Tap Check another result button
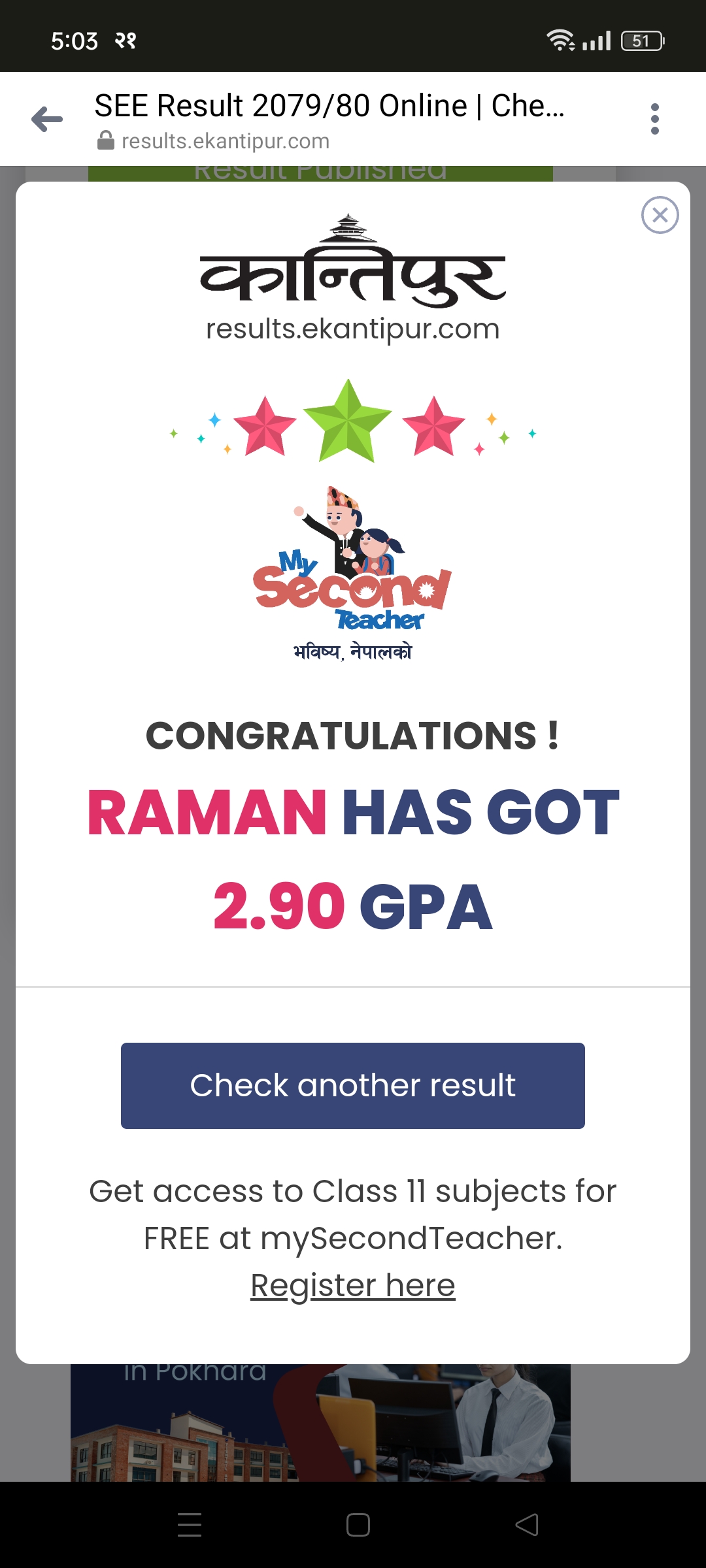This screenshot has width=706, height=1568. (353, 1085)
